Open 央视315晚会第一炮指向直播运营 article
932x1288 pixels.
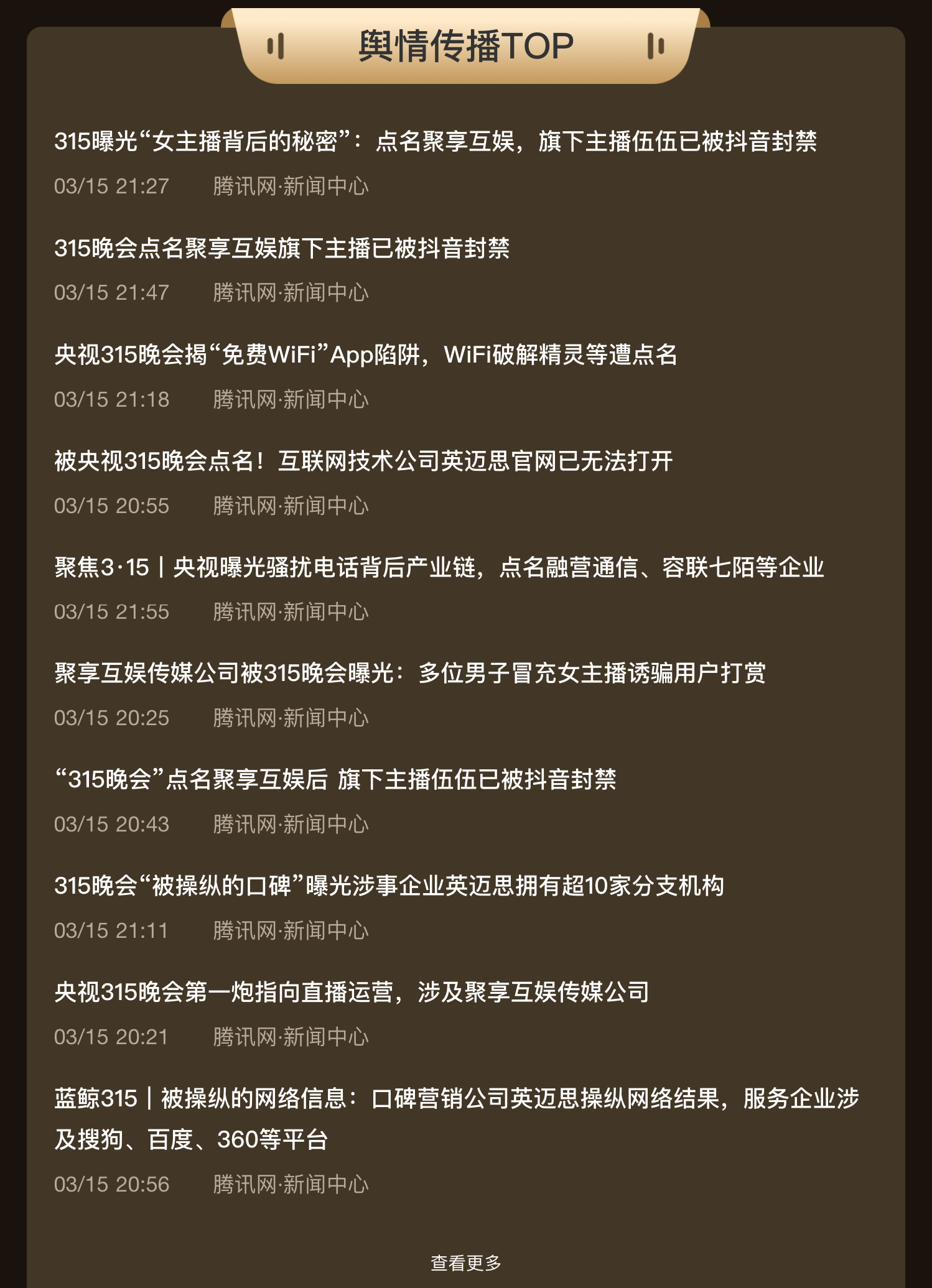pyautogui.click(x=352, y=992)
